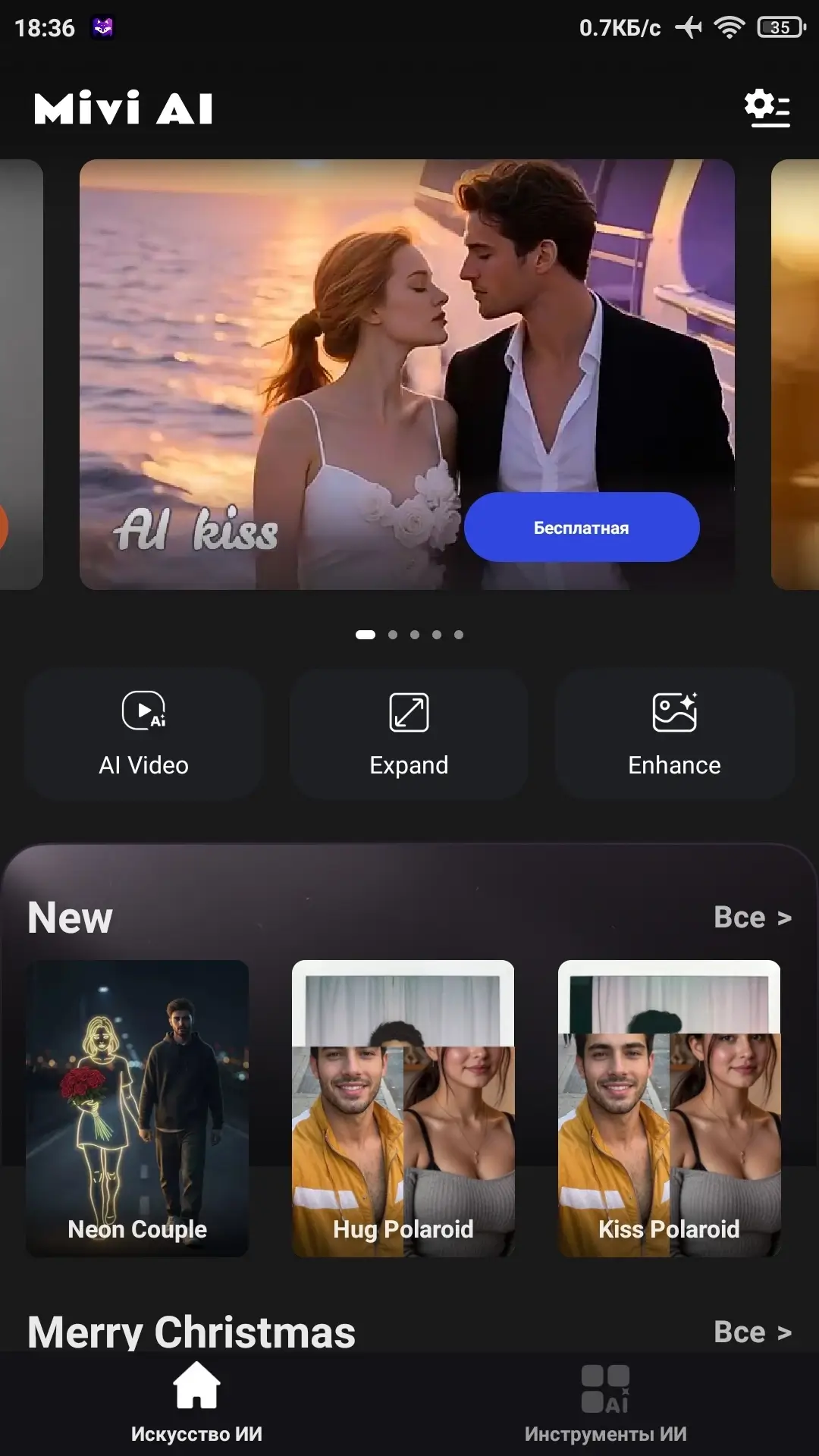Open the AI Video tool

[x=143, y=733]
